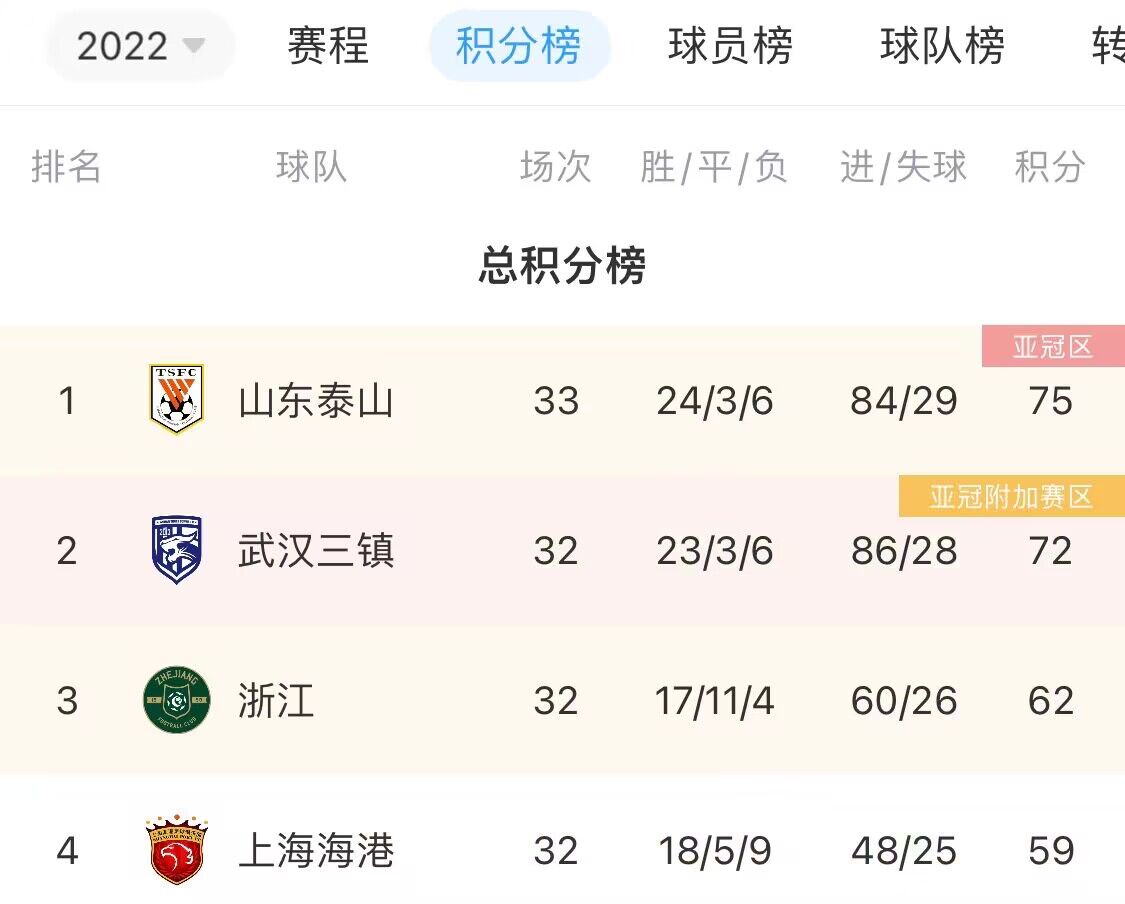
Task: Switch to the 球员榜 tab
Action: click(730, 46)
